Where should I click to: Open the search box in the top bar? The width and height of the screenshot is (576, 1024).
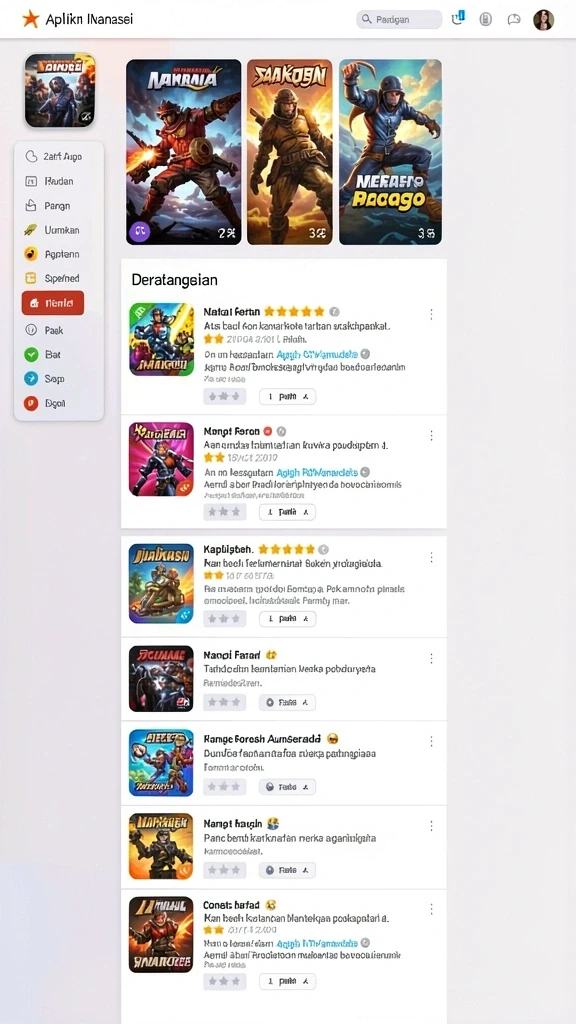point(399,20)
